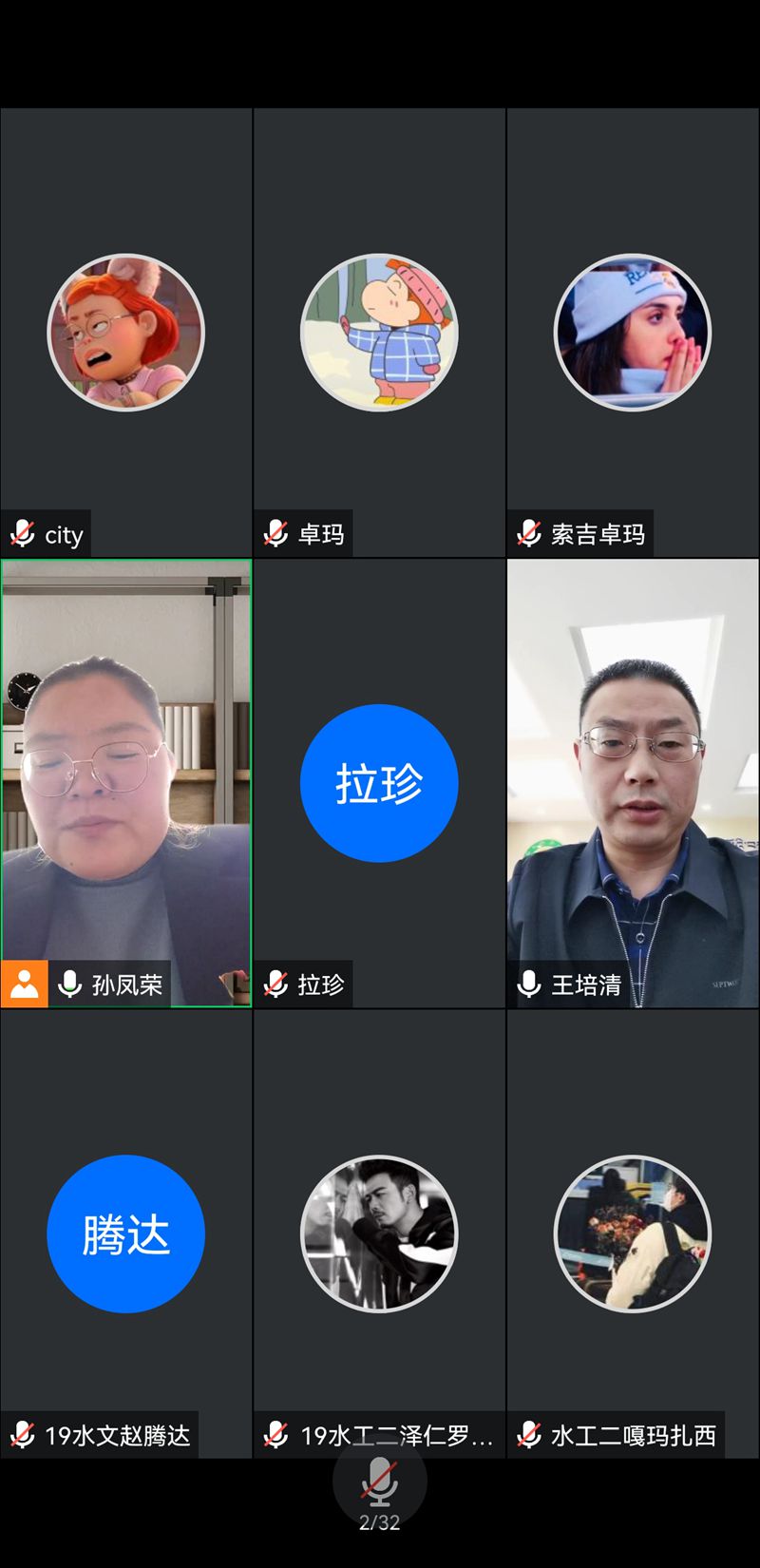Enlarge 王培清's video feed

[x=633, y=782]
